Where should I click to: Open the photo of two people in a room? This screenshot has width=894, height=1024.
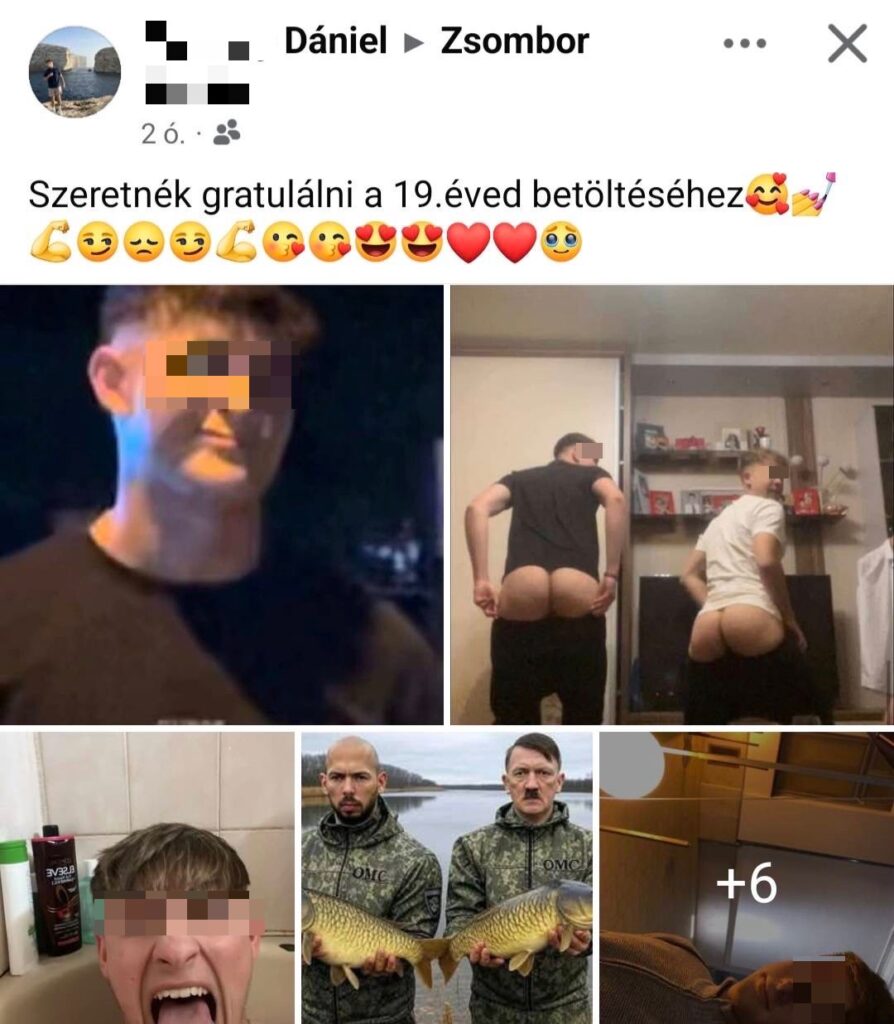(671, 504)
